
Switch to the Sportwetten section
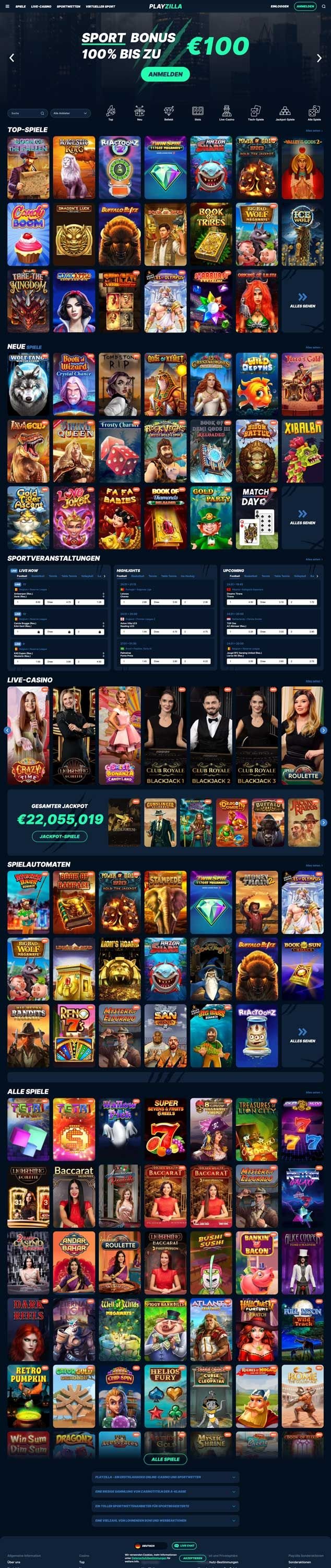click(x=68, y=6)
